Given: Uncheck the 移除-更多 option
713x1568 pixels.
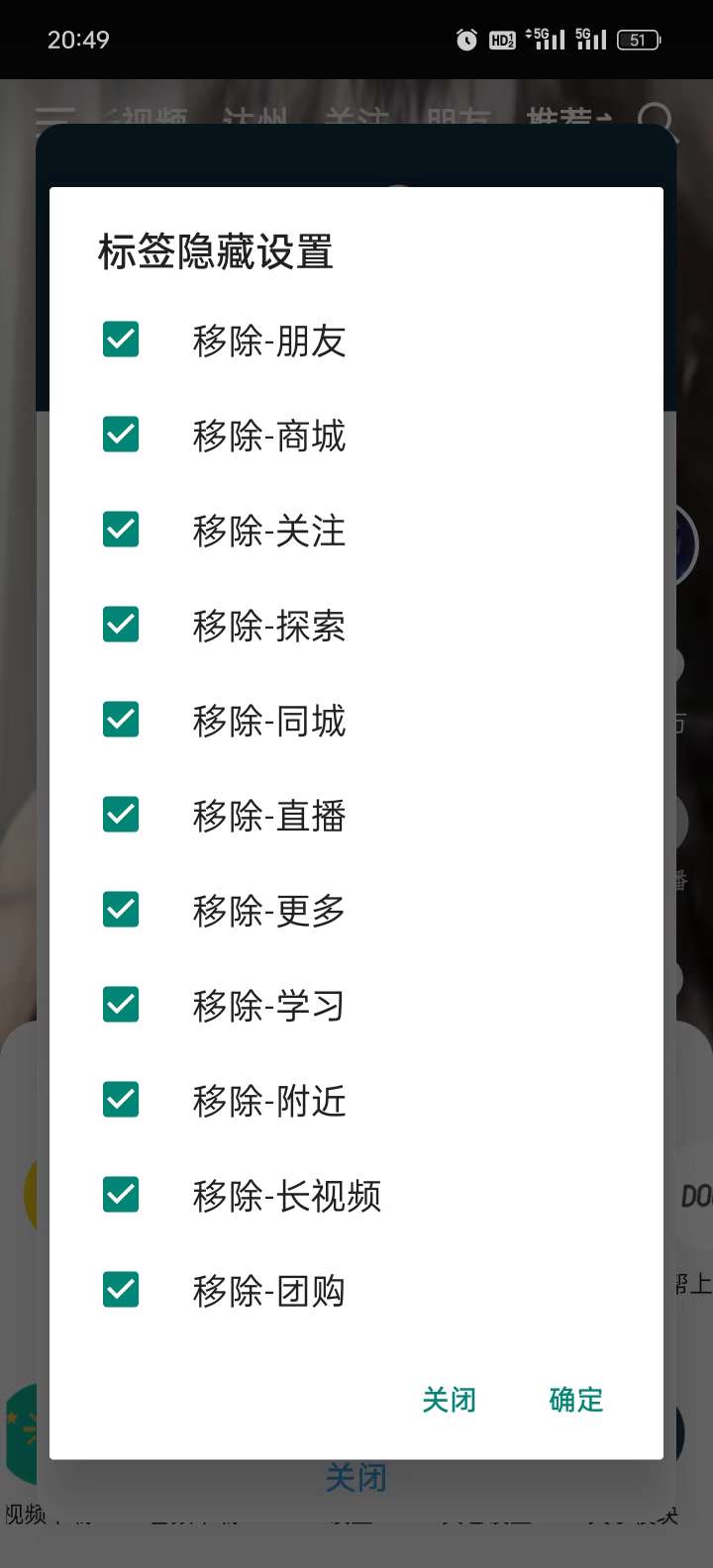Looking at the screenshot, I should [121, 910].
